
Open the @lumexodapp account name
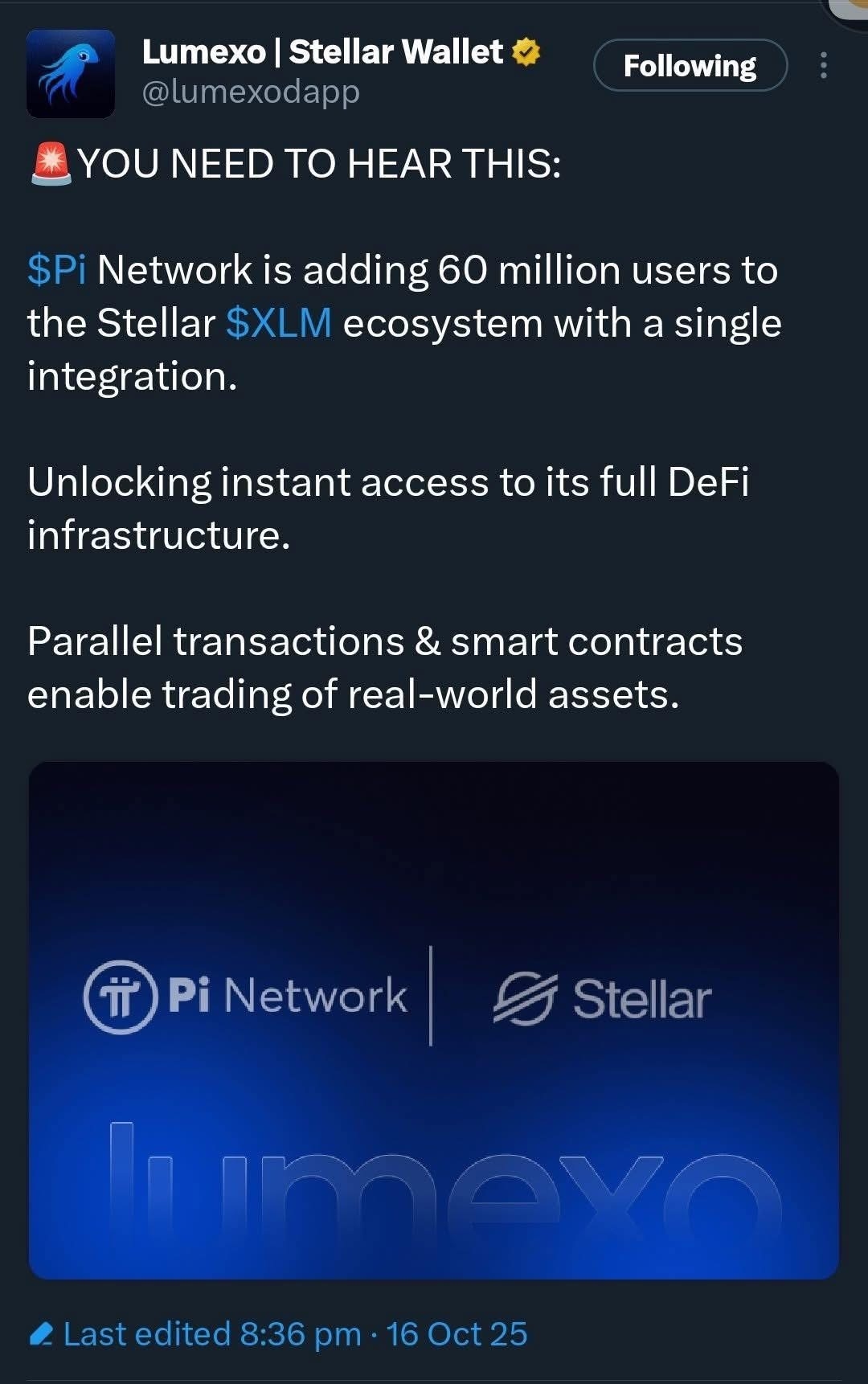coord(251,92)
